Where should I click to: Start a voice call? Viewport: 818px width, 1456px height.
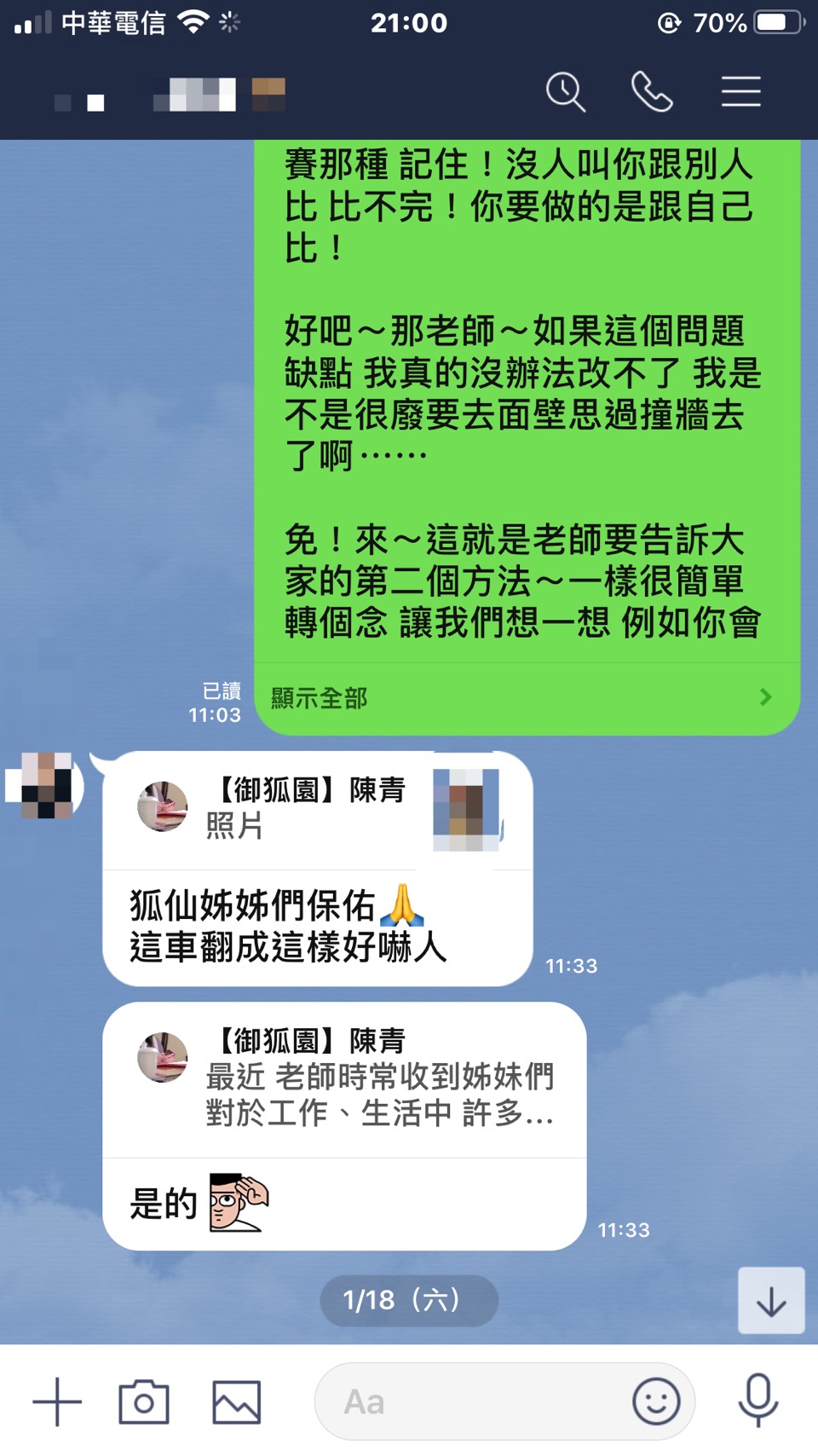[652, 92]
